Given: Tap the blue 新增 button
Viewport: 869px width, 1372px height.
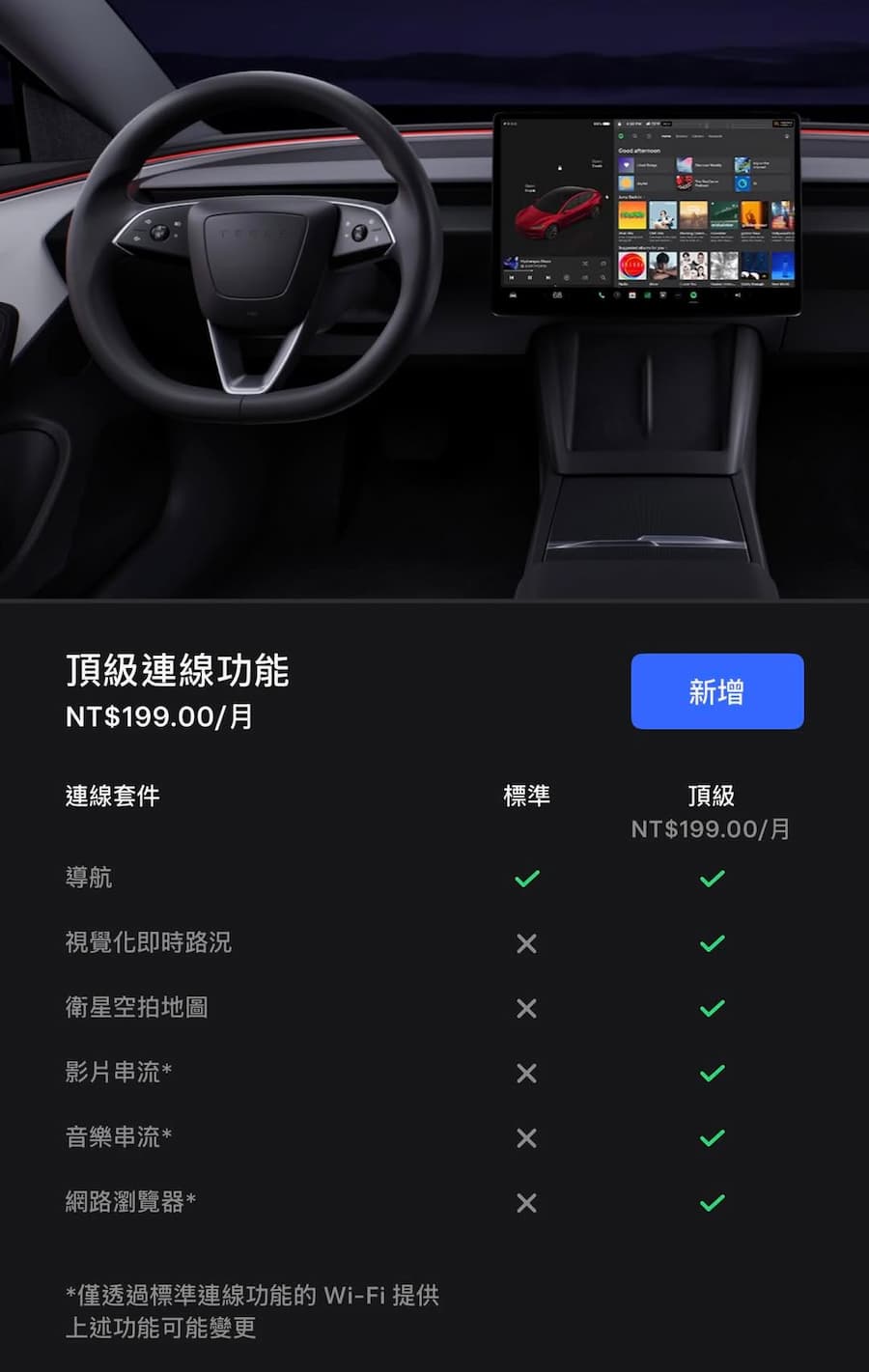Looking at the screenshot, I should [716, 691].
